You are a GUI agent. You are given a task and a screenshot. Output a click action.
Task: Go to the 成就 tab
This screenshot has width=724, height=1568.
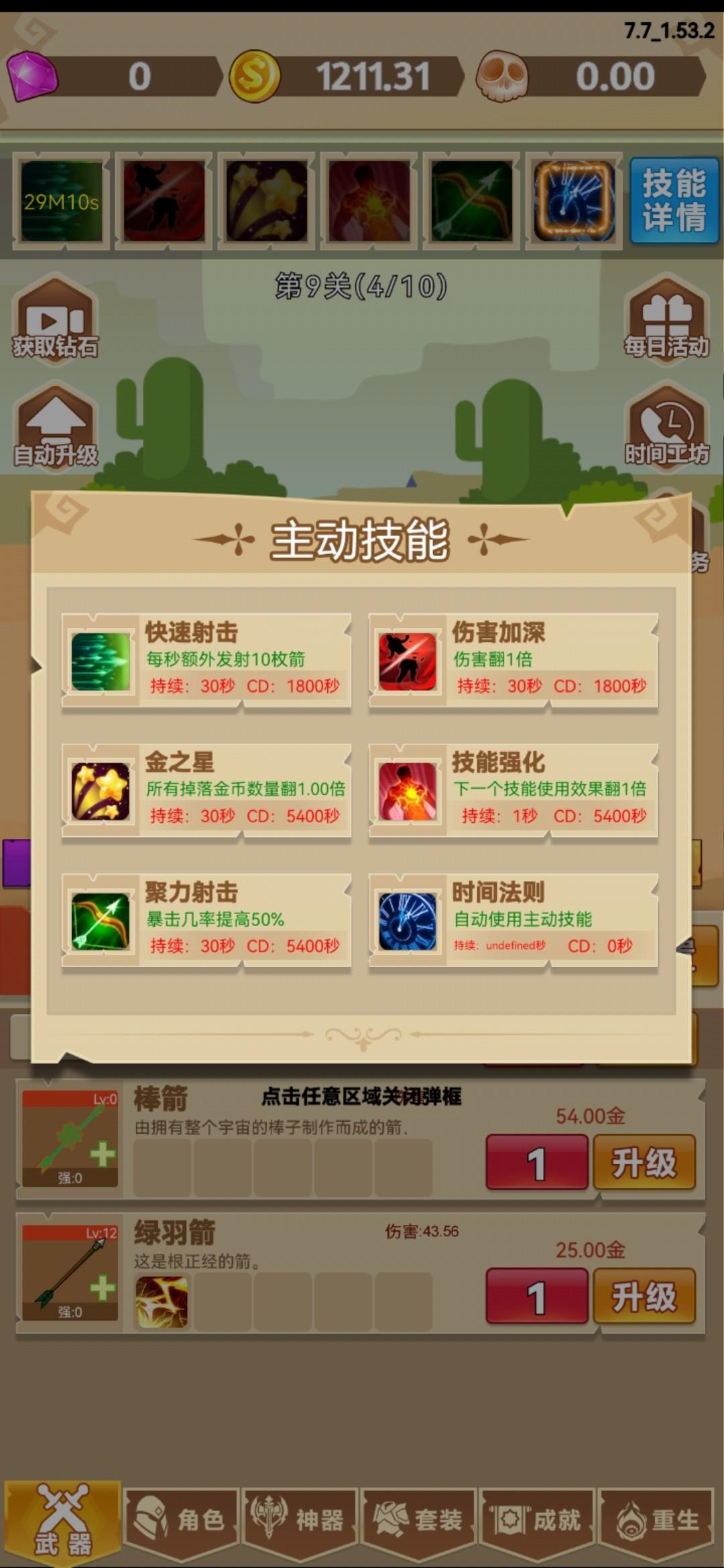coord(536,1520)
